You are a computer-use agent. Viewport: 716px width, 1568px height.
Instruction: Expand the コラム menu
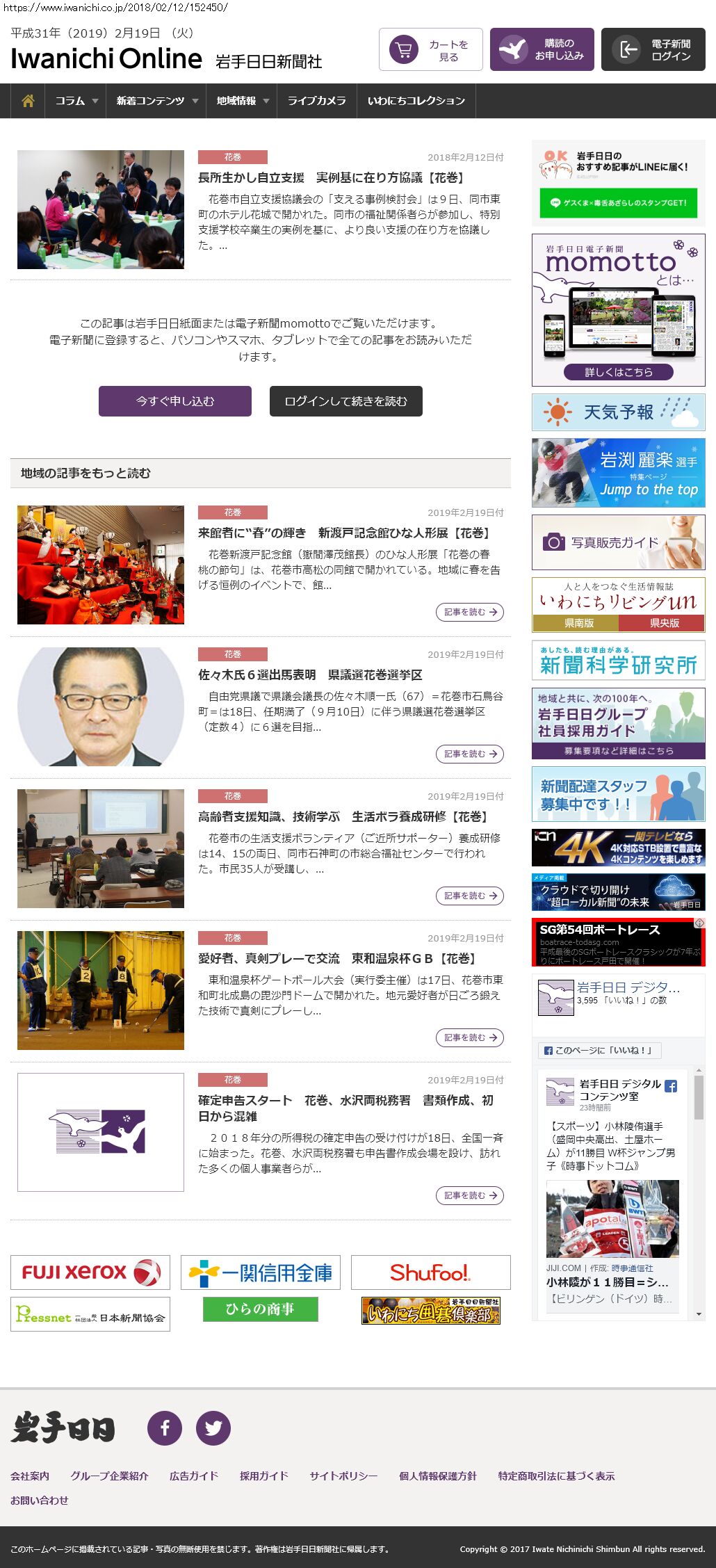point(76,101)
